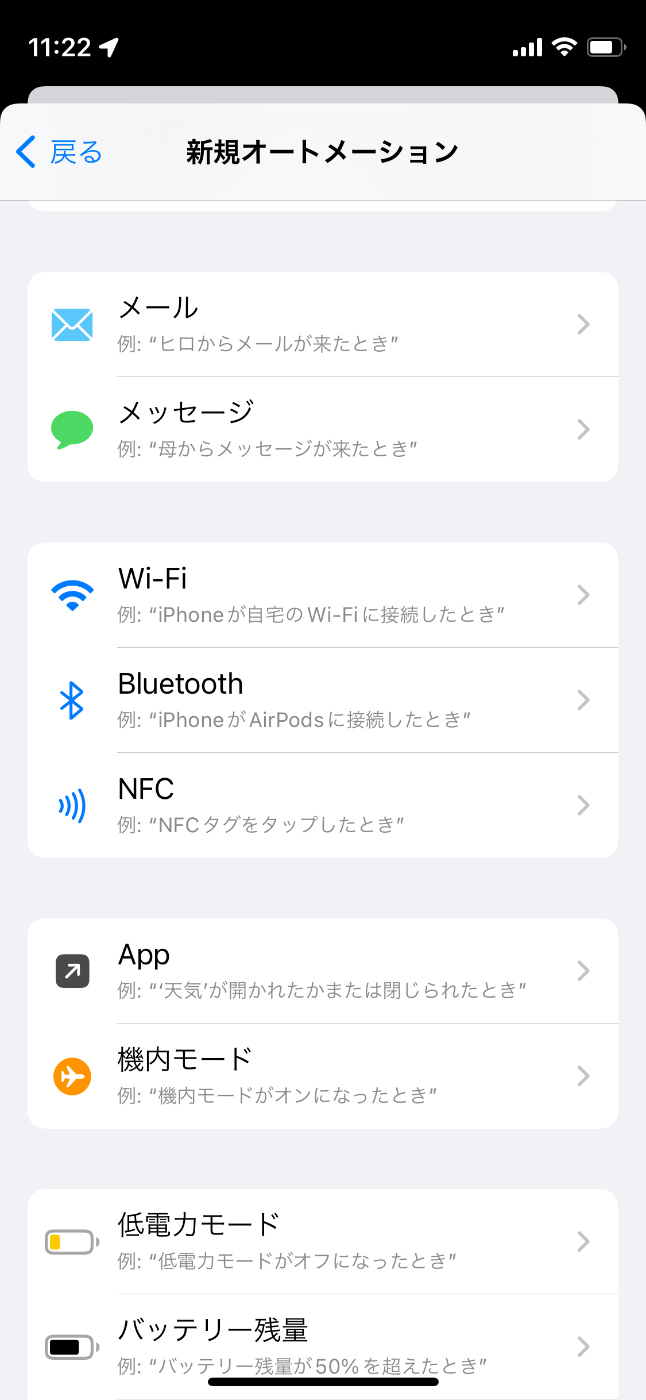
Task: Choose the 機内モード trigger
Action: (x=323, y=1076)
